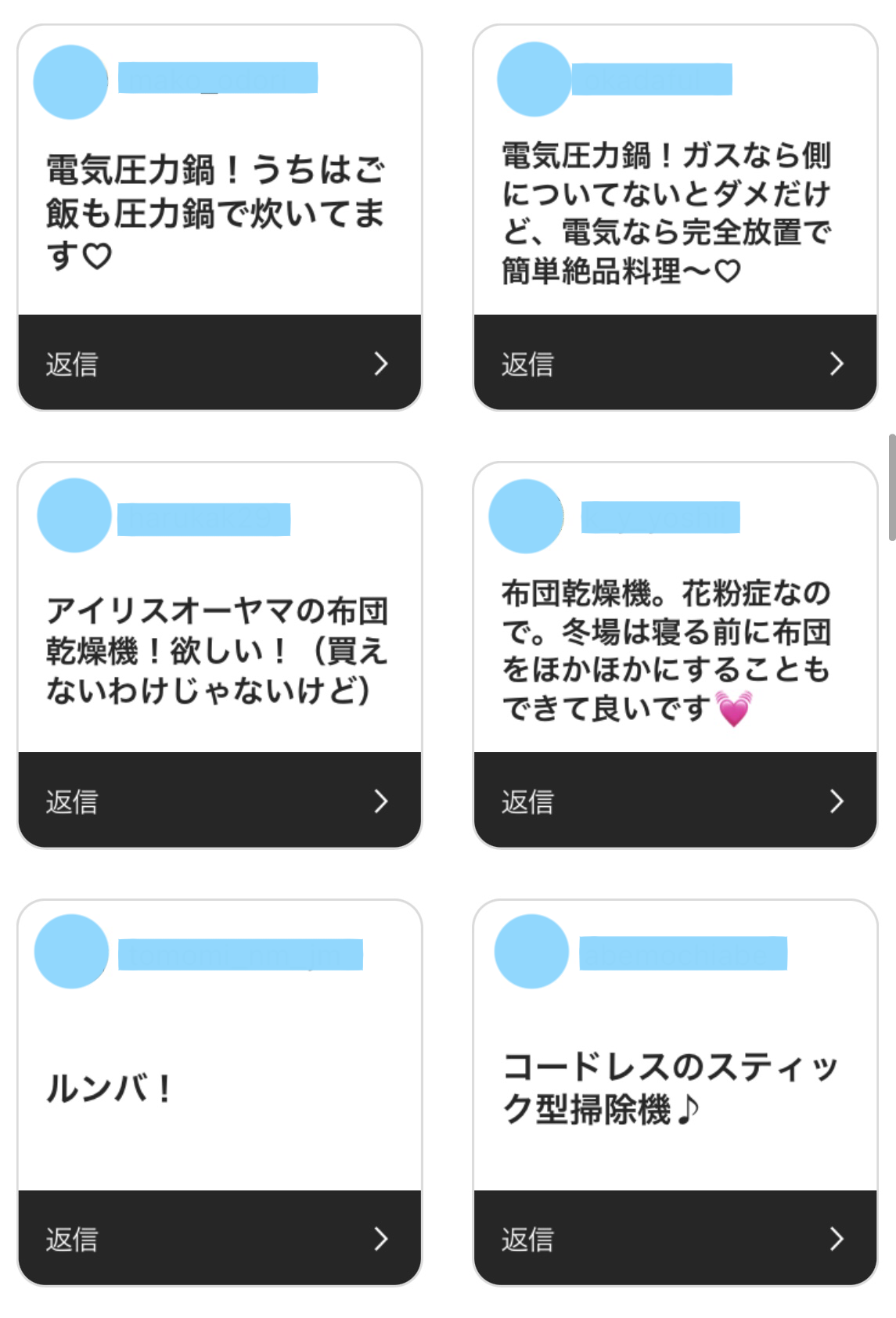Viewport: 896px width, 1318px height.
Task: Reply to the アイリスオーヤマの布団乾燥機 response
Action: pos(219,801)
